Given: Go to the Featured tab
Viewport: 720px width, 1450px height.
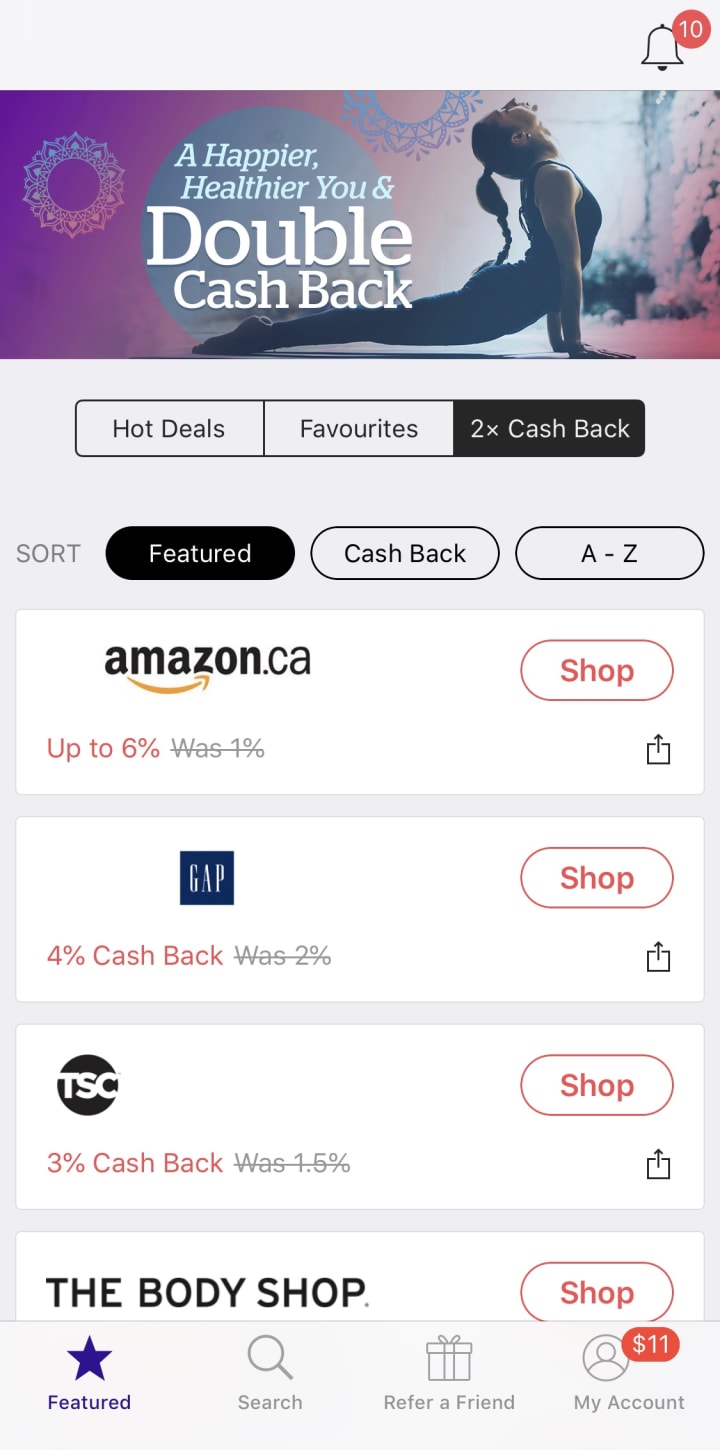Looking at the screenshot, I should [x=89, y=1375].
